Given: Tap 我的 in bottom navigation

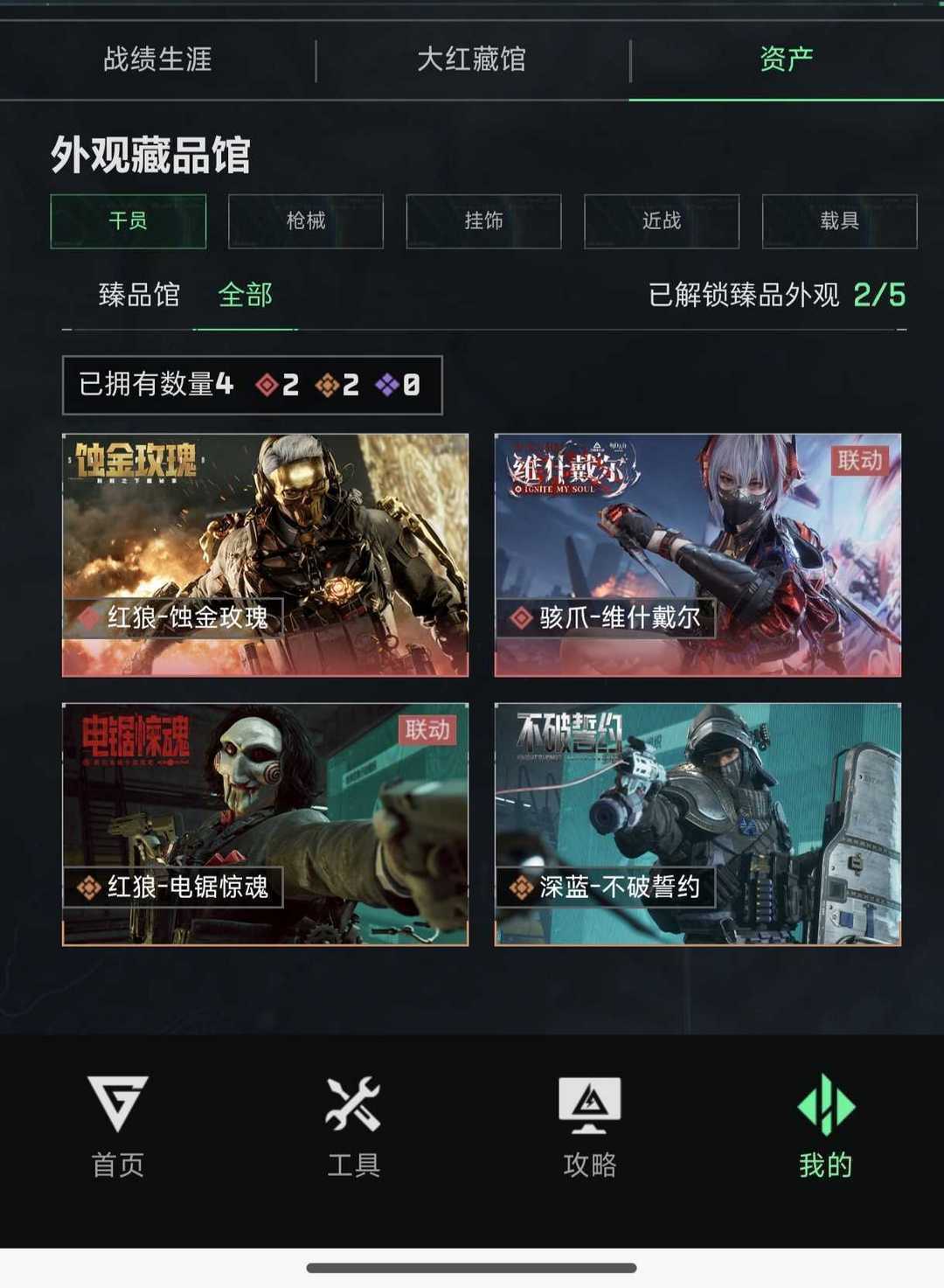Looking at the screenshot, I should 825,1126.
